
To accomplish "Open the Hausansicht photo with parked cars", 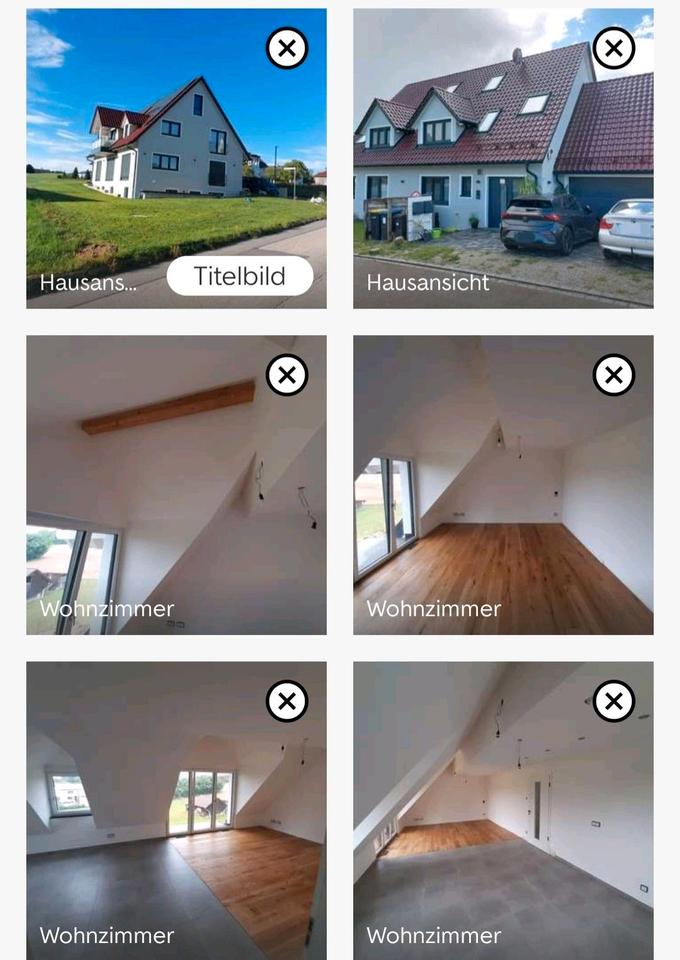I will pyautogui.click(x=503, y=170).
